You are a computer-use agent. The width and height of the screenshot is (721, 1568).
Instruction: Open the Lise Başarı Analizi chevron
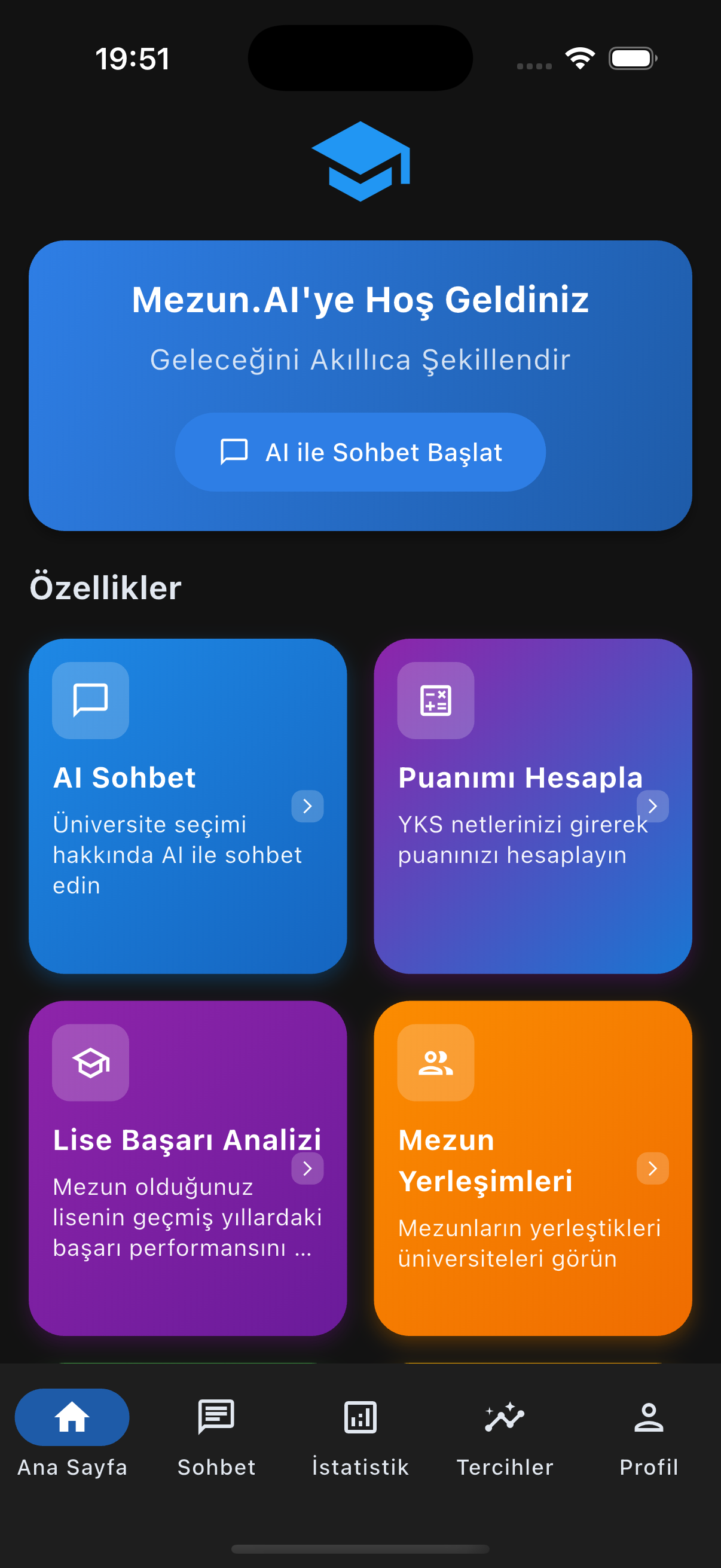pyautogui.click(x=307, y=1167)
